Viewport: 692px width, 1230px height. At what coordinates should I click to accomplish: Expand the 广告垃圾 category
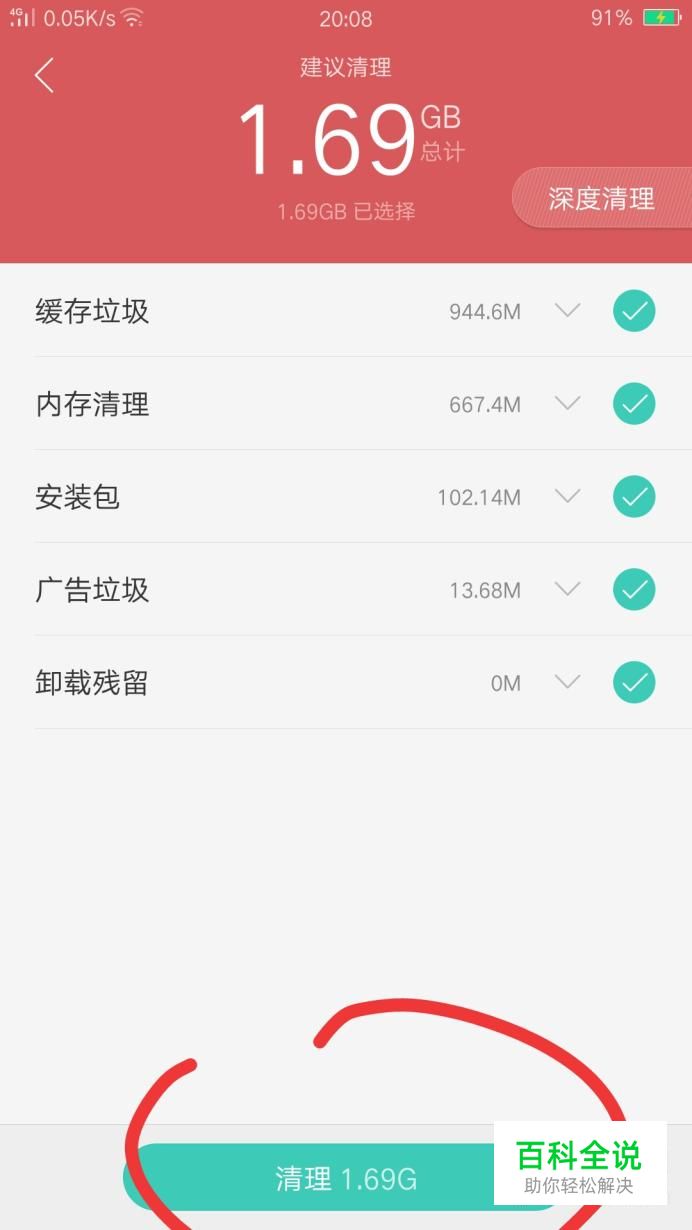click(568, 589)
